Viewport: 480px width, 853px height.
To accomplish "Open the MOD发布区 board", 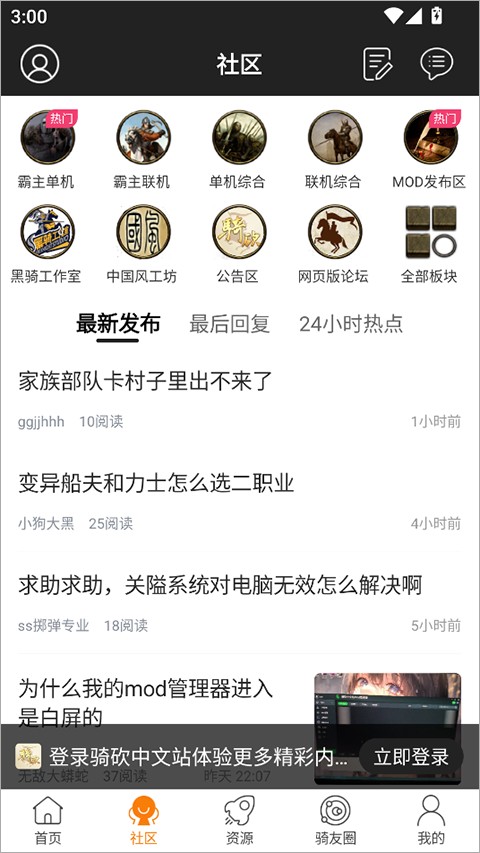I will point(430,150).
